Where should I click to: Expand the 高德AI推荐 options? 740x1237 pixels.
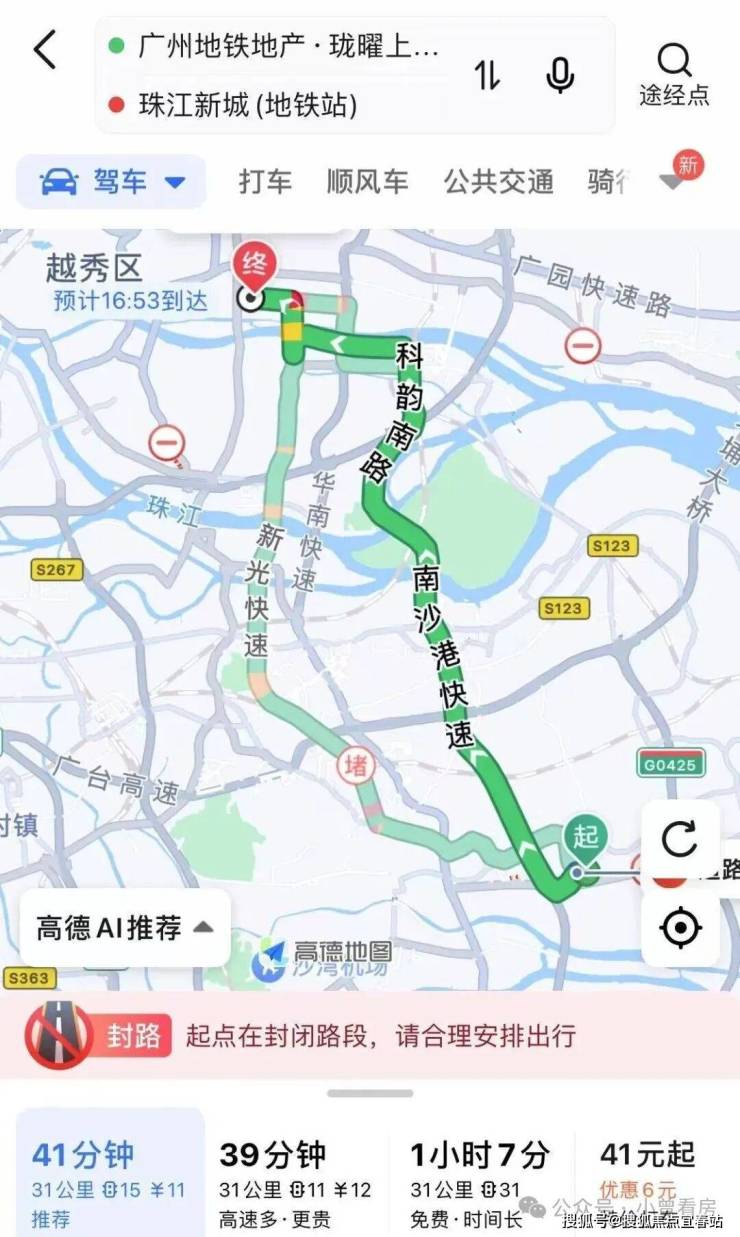125,928
